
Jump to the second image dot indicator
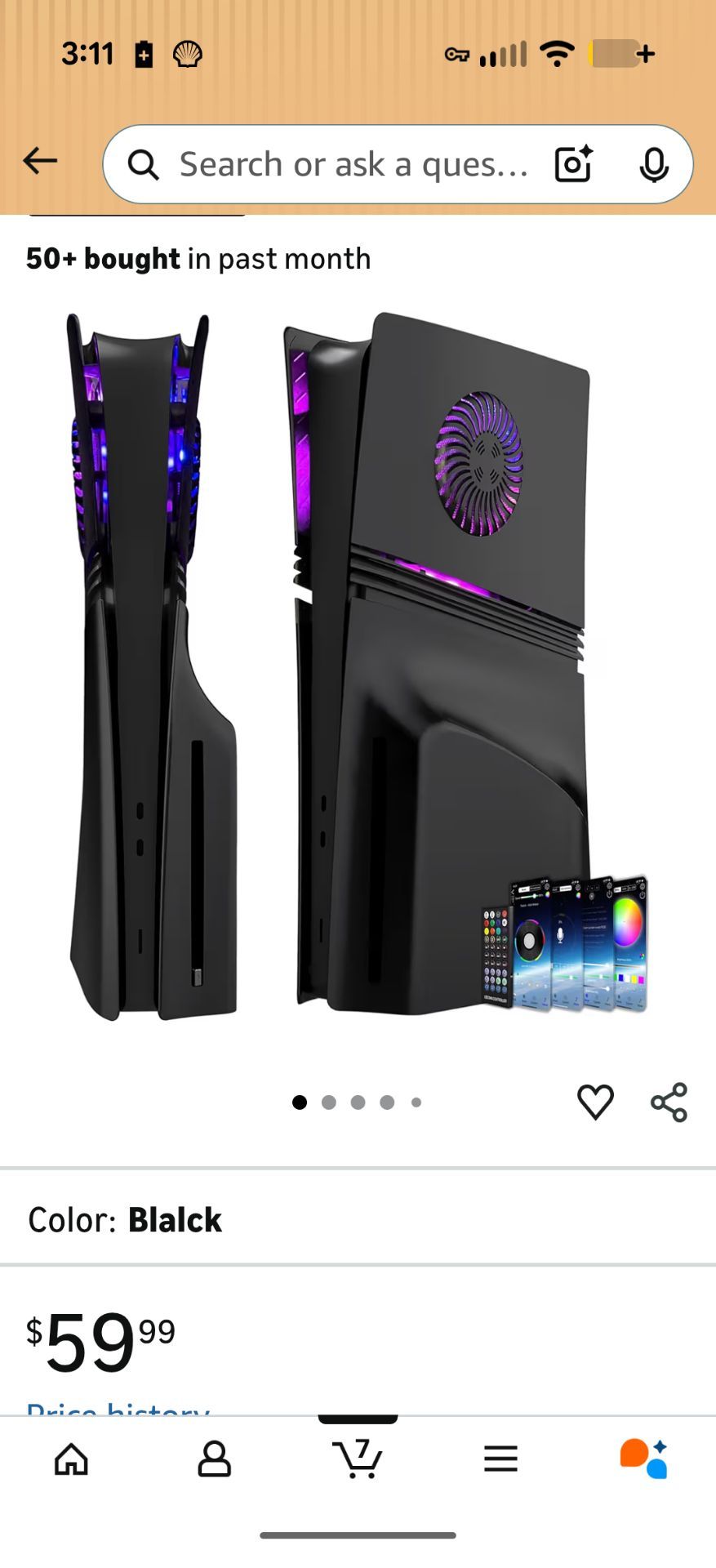tap(329, 1102)
